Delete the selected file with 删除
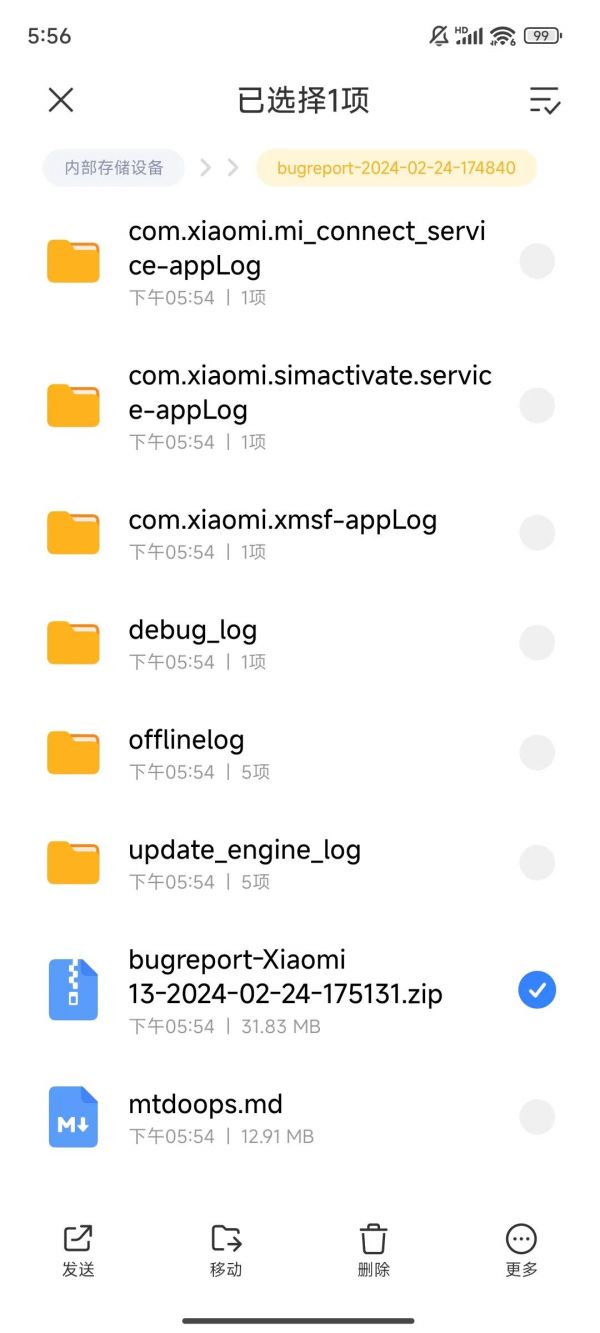This screenshot has height=1333, width=600. click(x=374, y=1250)
